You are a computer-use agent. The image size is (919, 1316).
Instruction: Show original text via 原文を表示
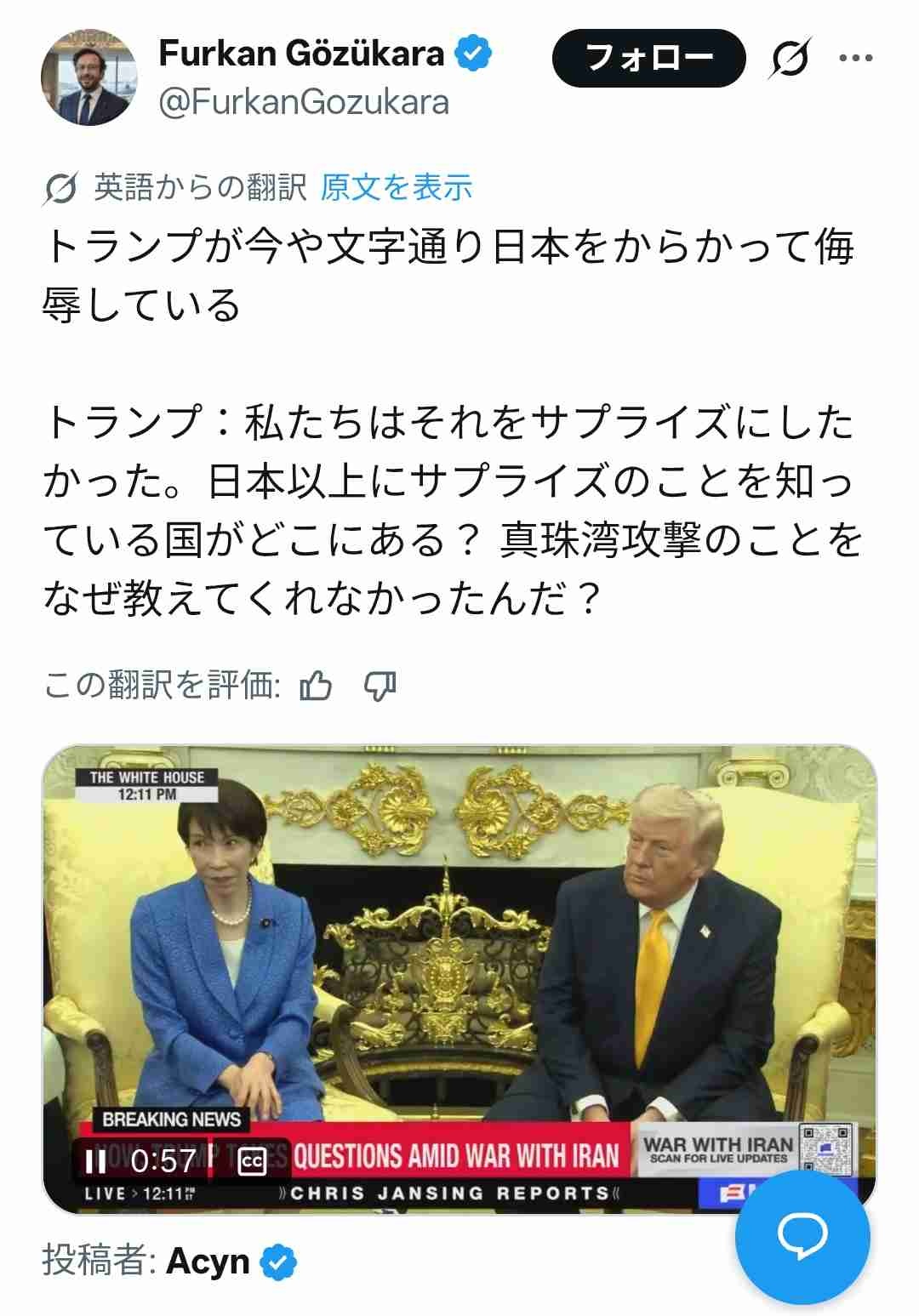point(396,187)
